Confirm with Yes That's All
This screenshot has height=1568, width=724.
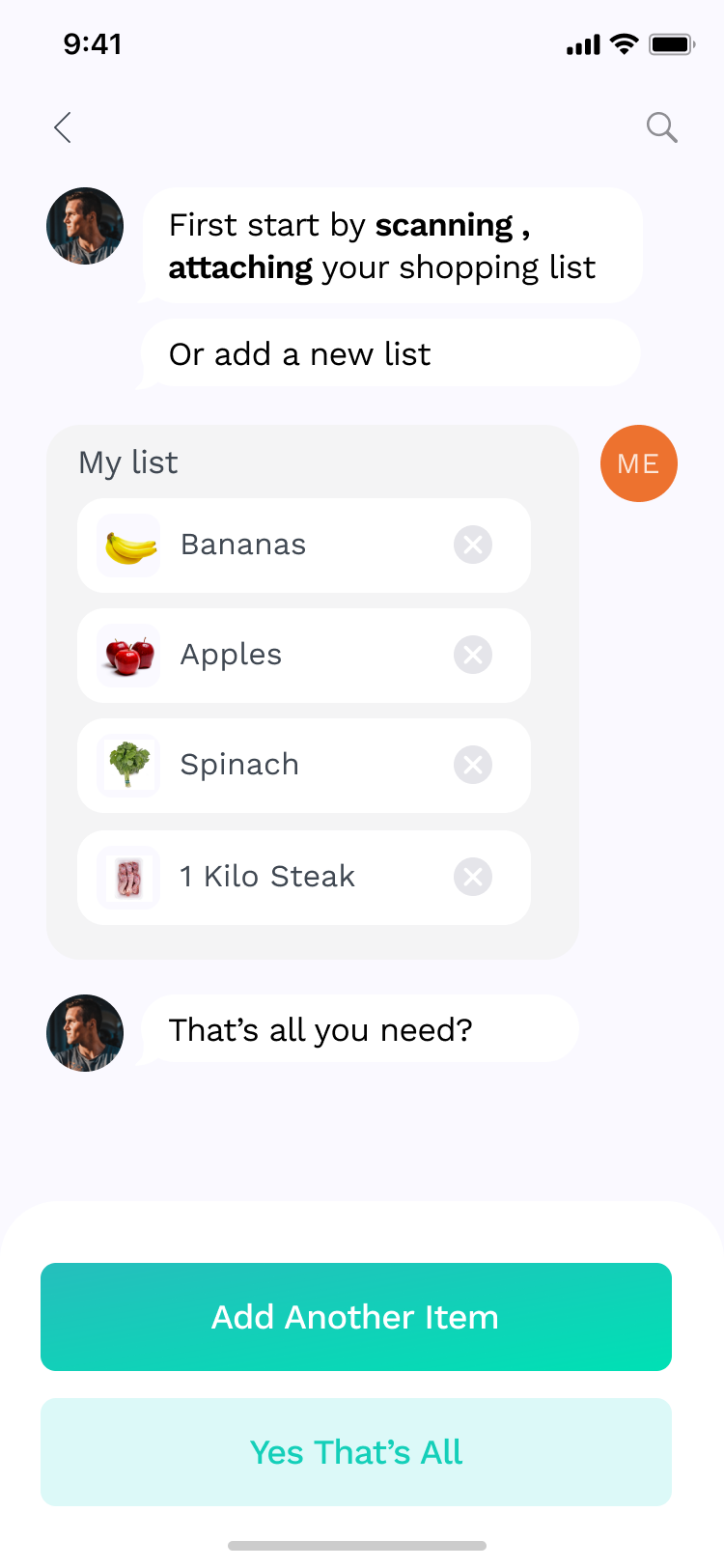click(x=355, y=1452)
